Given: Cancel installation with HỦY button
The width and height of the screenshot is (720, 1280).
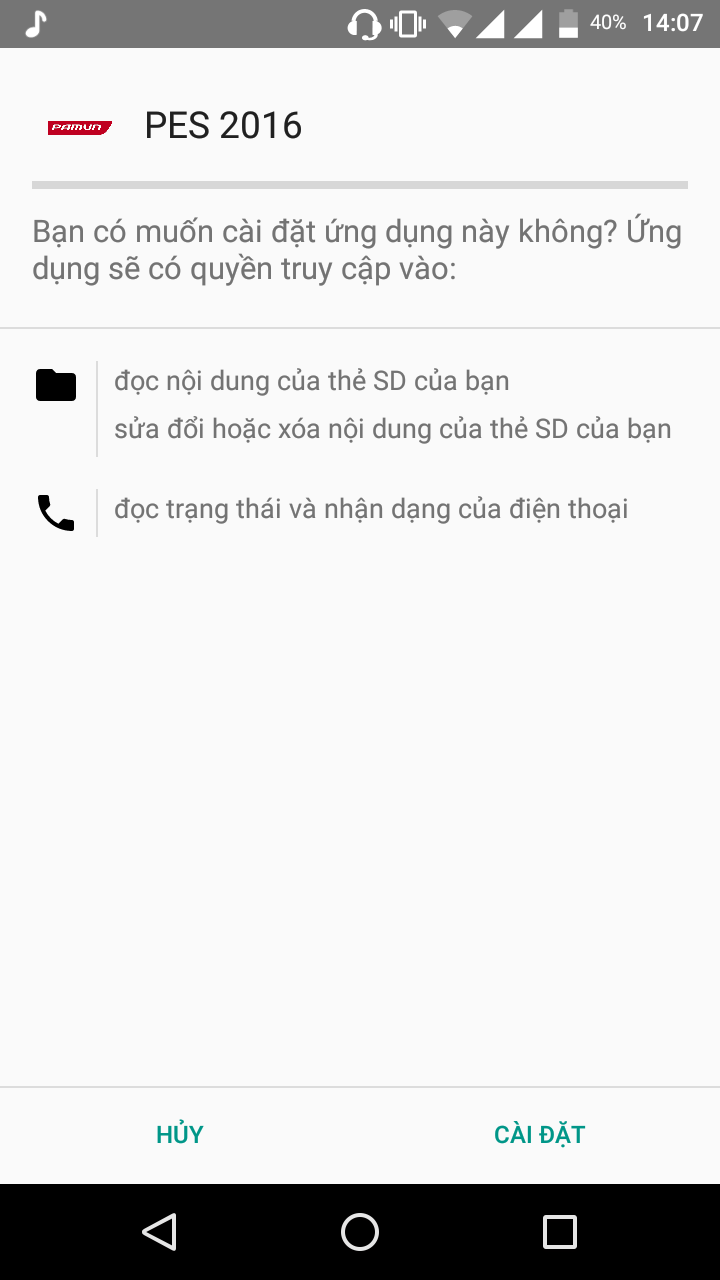Looking at the screenshot, I should tap(180, 1135).
